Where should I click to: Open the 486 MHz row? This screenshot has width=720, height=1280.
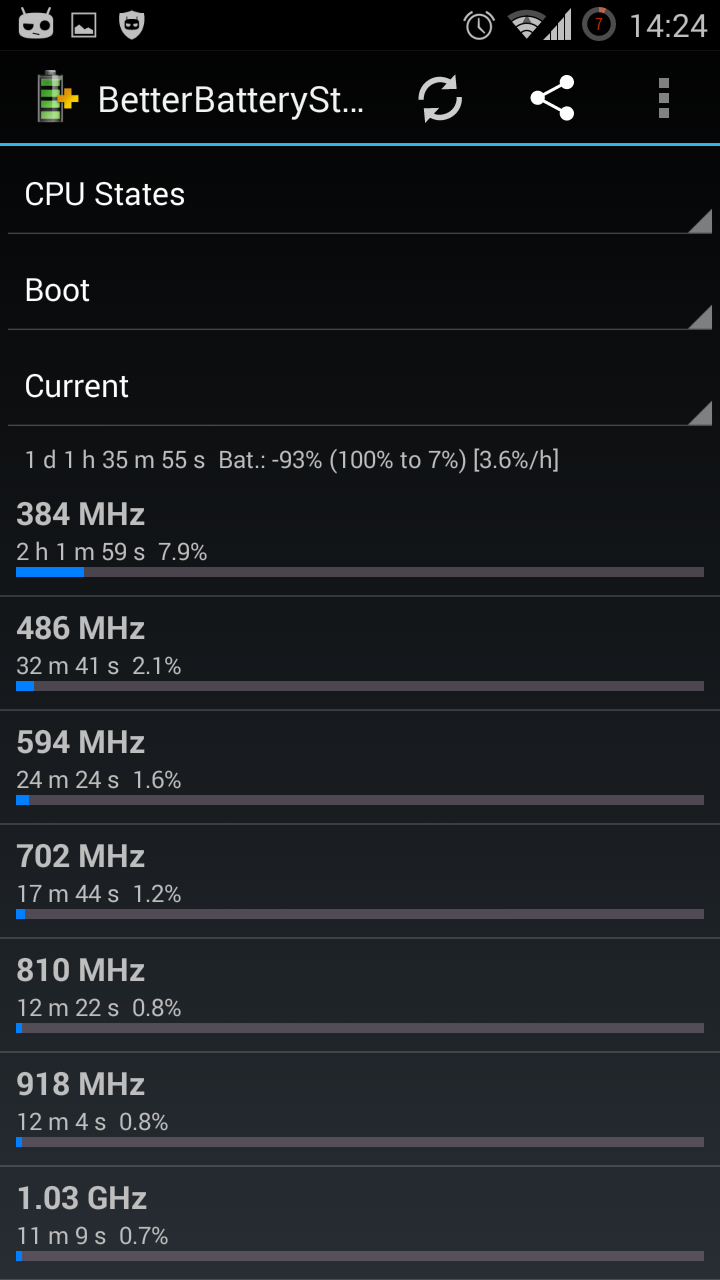(360, 653)
